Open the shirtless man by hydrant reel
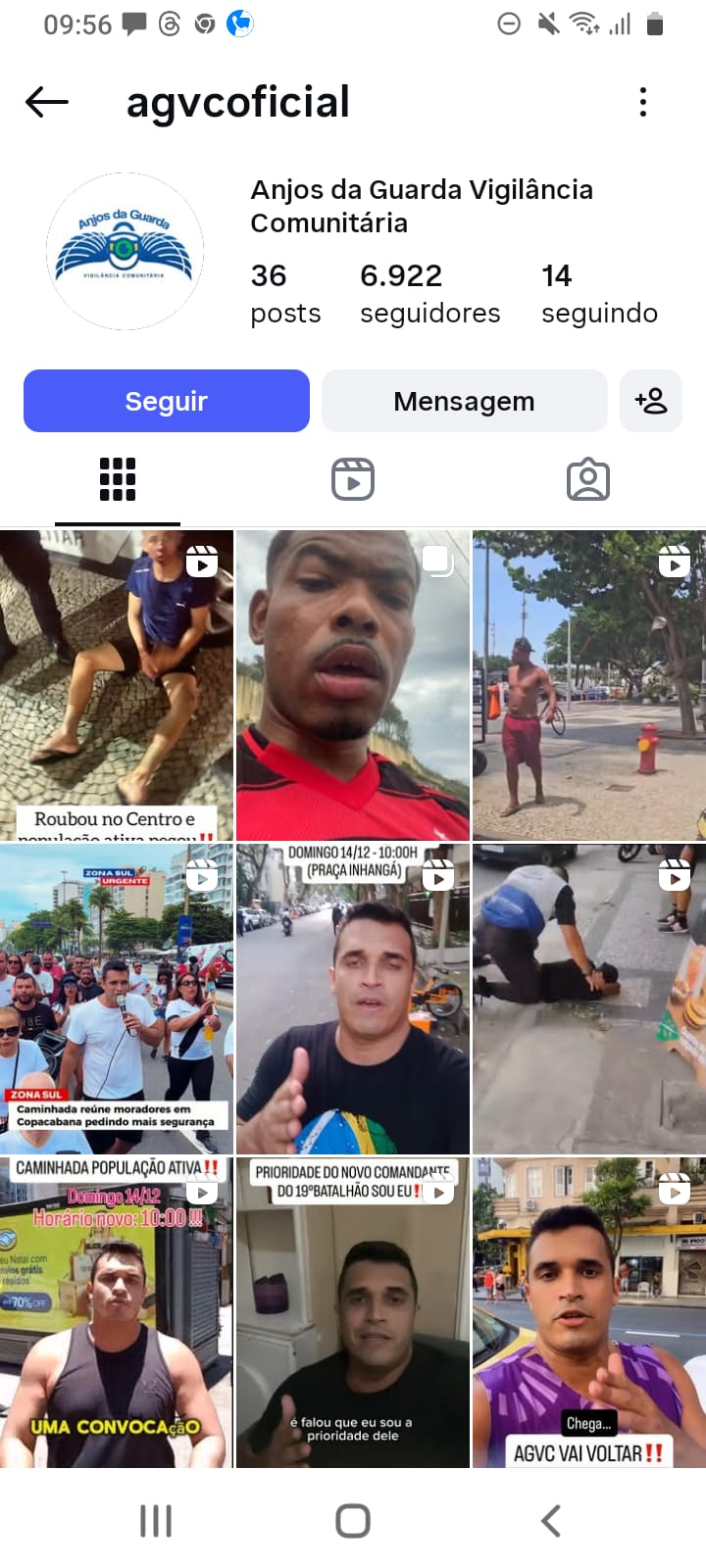The height and width of the screenshot is (1568, 706). pos(588,685)
